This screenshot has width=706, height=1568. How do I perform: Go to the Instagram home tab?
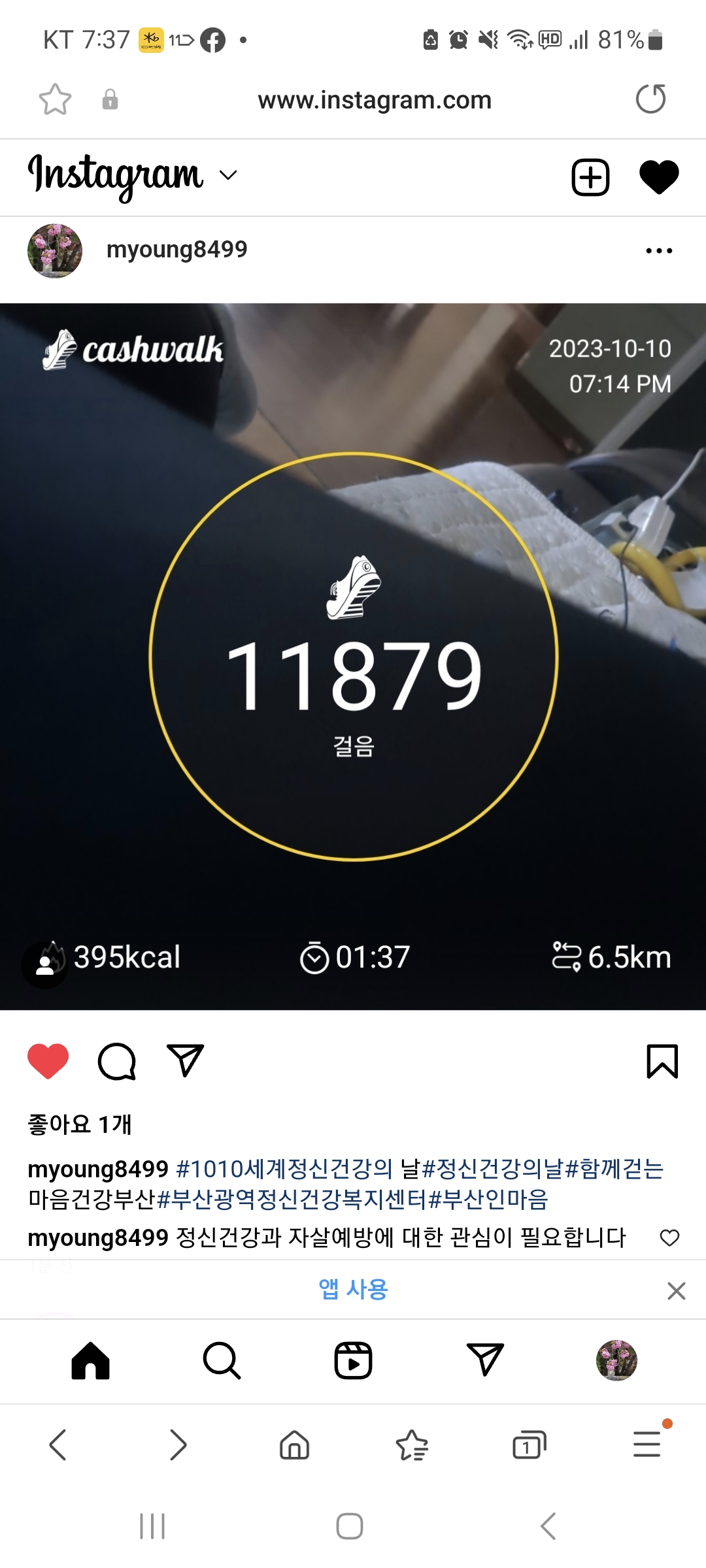coord(90,1361)
